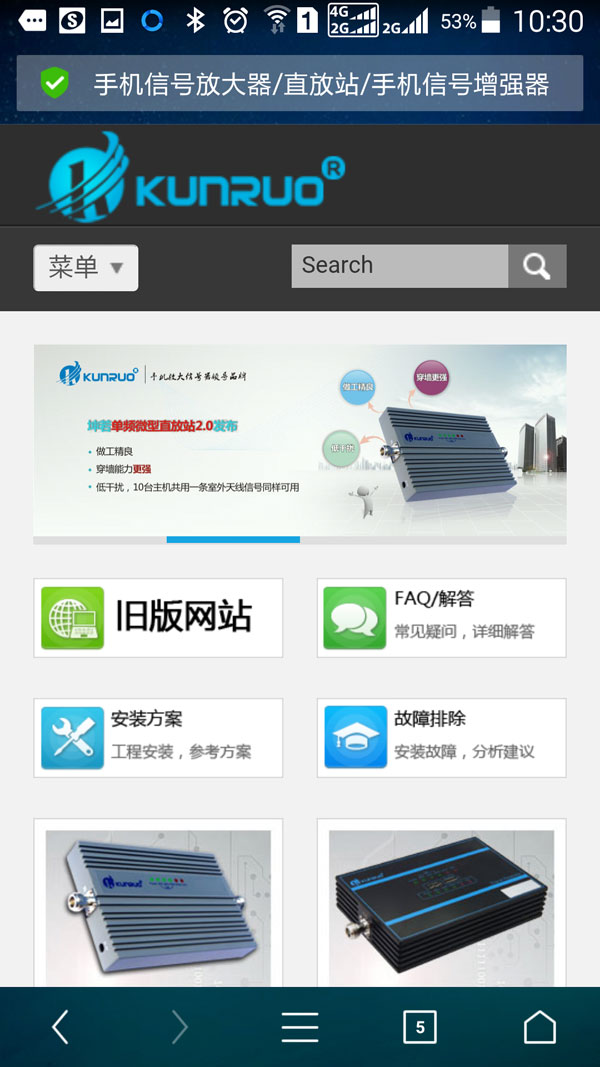Tap the address bar with page title
Screen dimensions: 600x1067
coord(300,83)
